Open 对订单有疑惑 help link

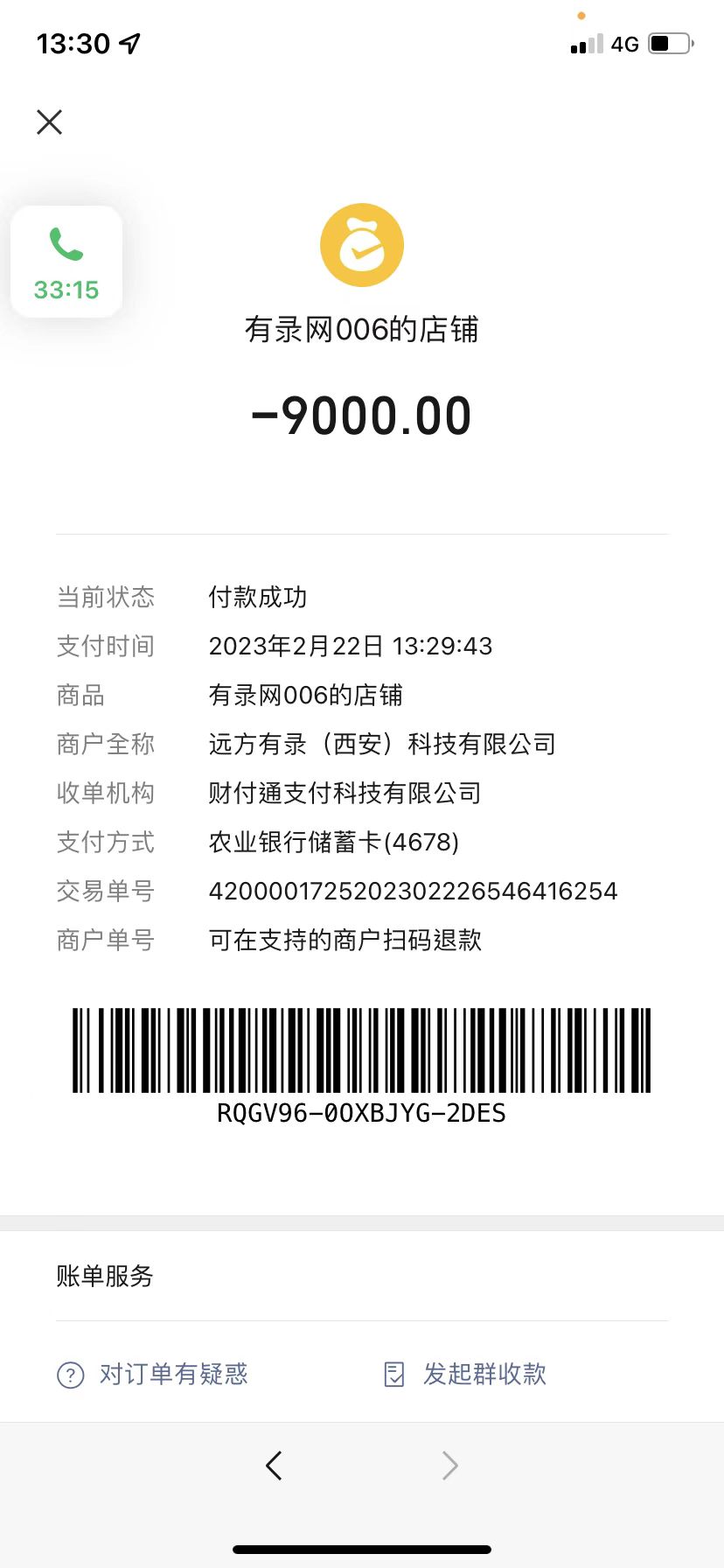pos(154,1374)
